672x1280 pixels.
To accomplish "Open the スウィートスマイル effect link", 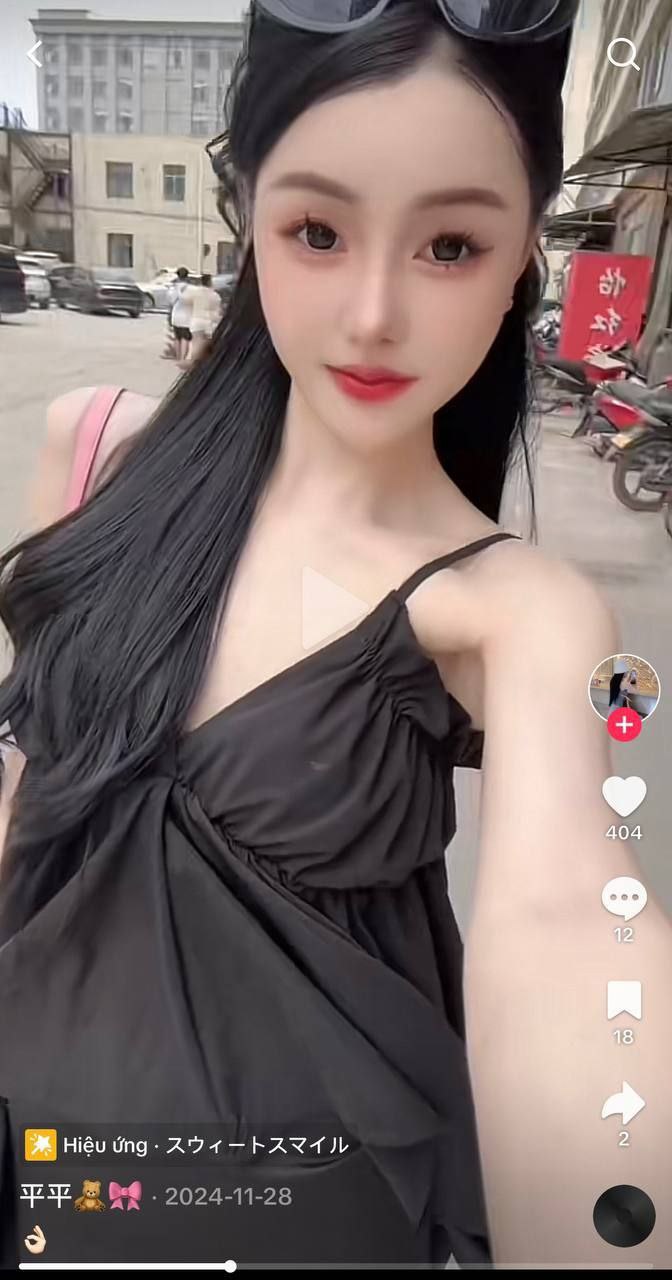I will [x=187, y=1145].
